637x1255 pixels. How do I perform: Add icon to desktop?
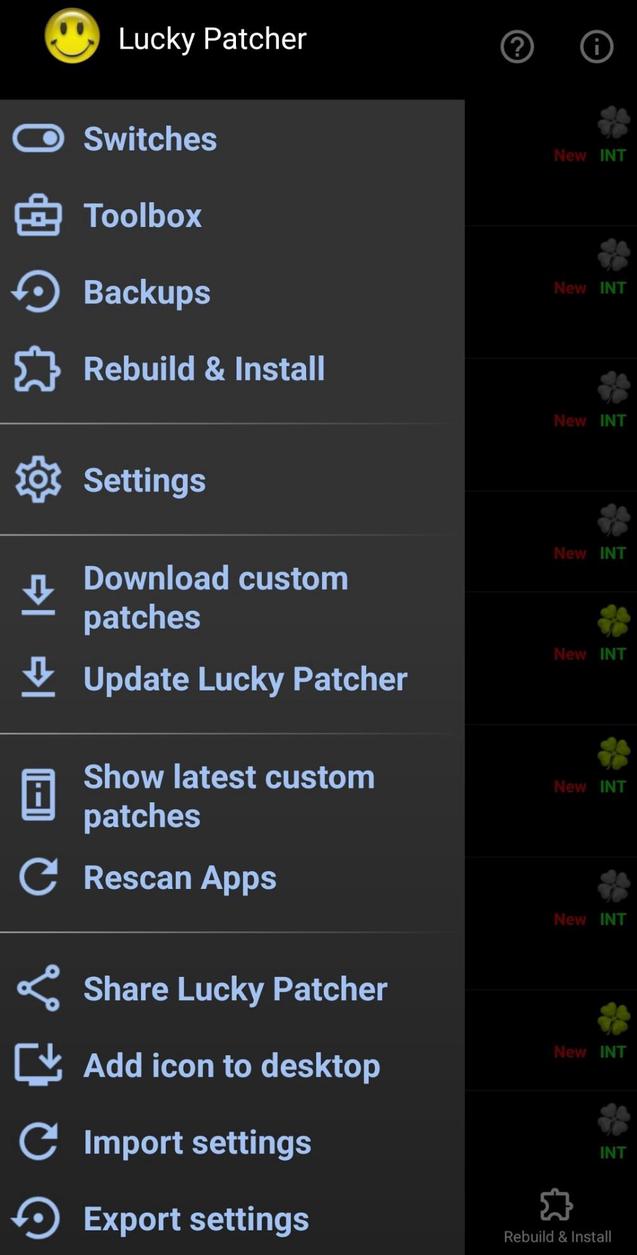click(231, 1066)
